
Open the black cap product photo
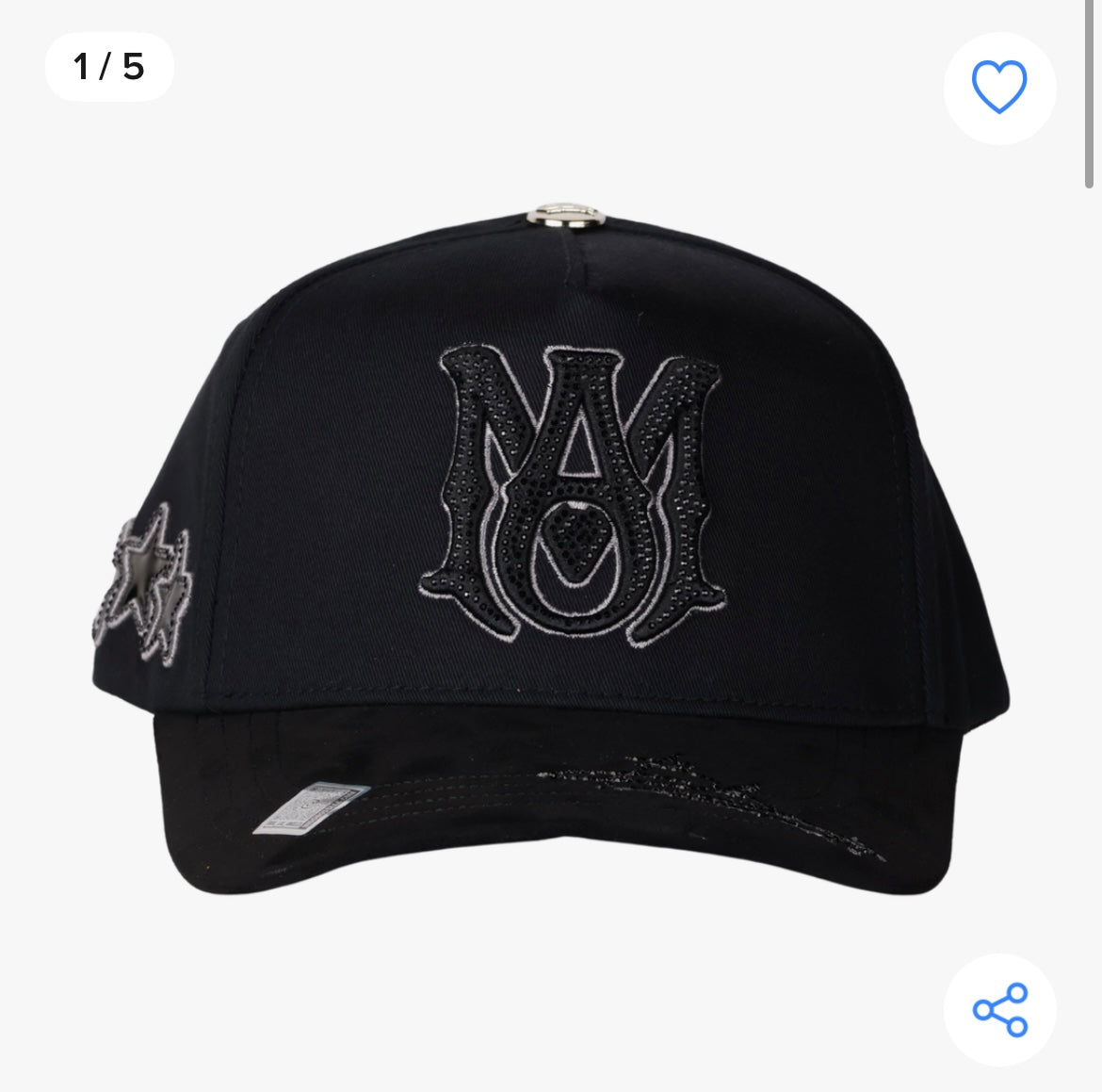551,546
